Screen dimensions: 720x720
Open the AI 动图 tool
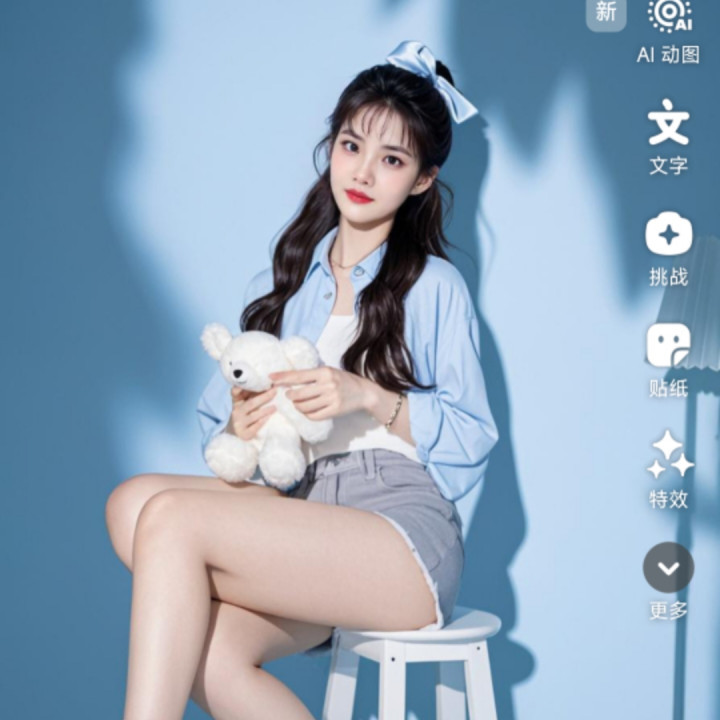[668, 18]
